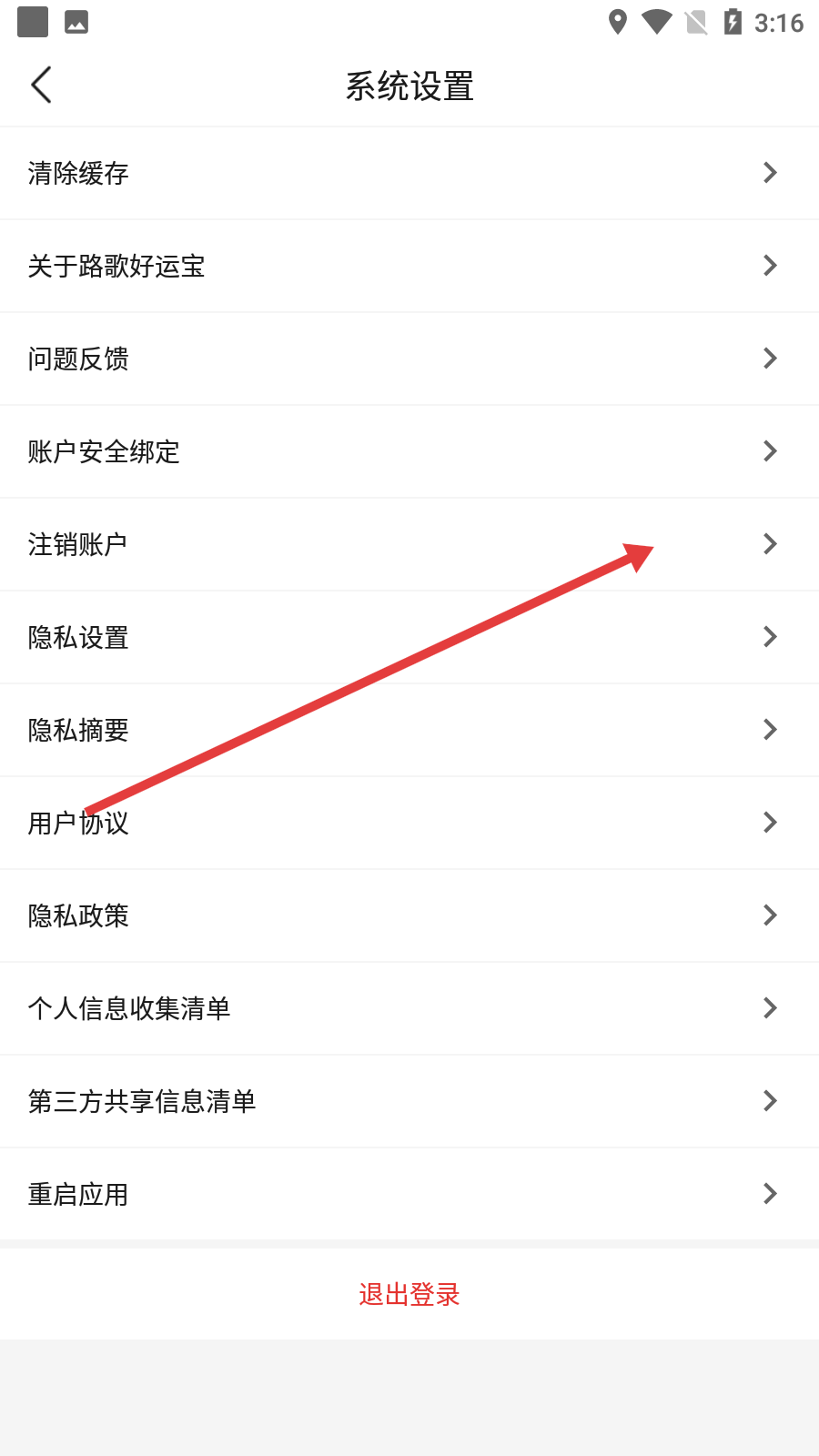This screenshot has width=819, height=1456.
Task: Open 清除缓存 to clear cache
Action: click(x=409, y=173)
